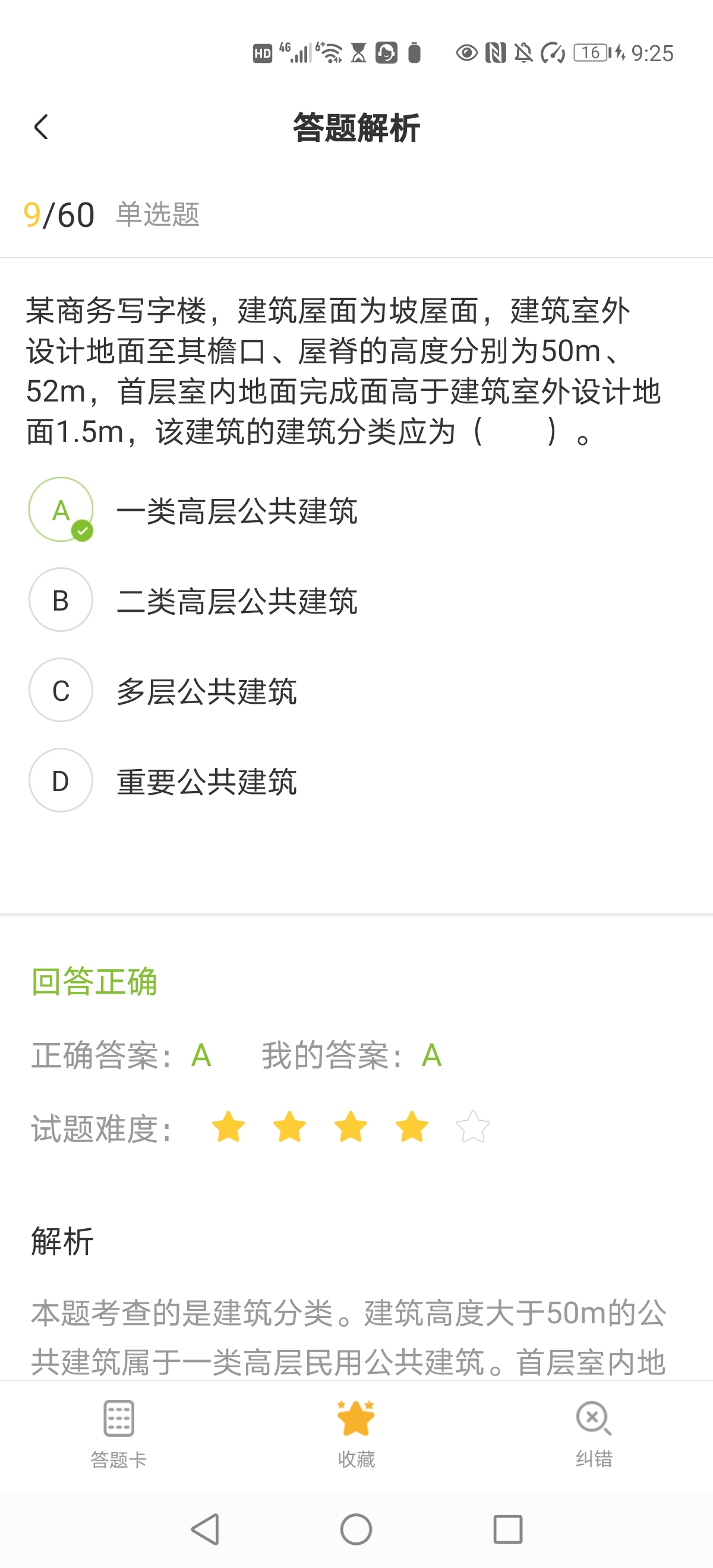Open the 答题卡 answer sheet

(x=119, y=1434)
